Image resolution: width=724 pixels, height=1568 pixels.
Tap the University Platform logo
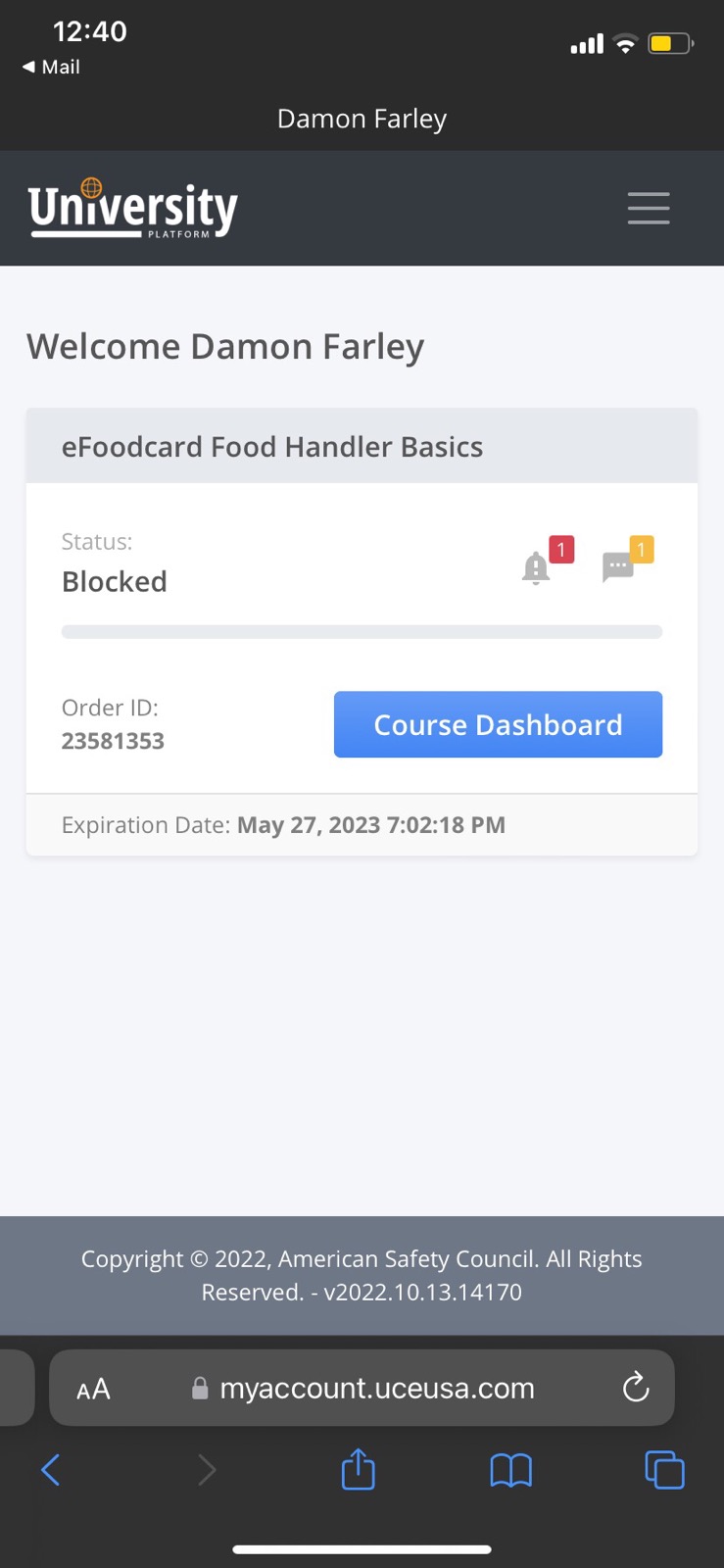(x=133, y=208)
